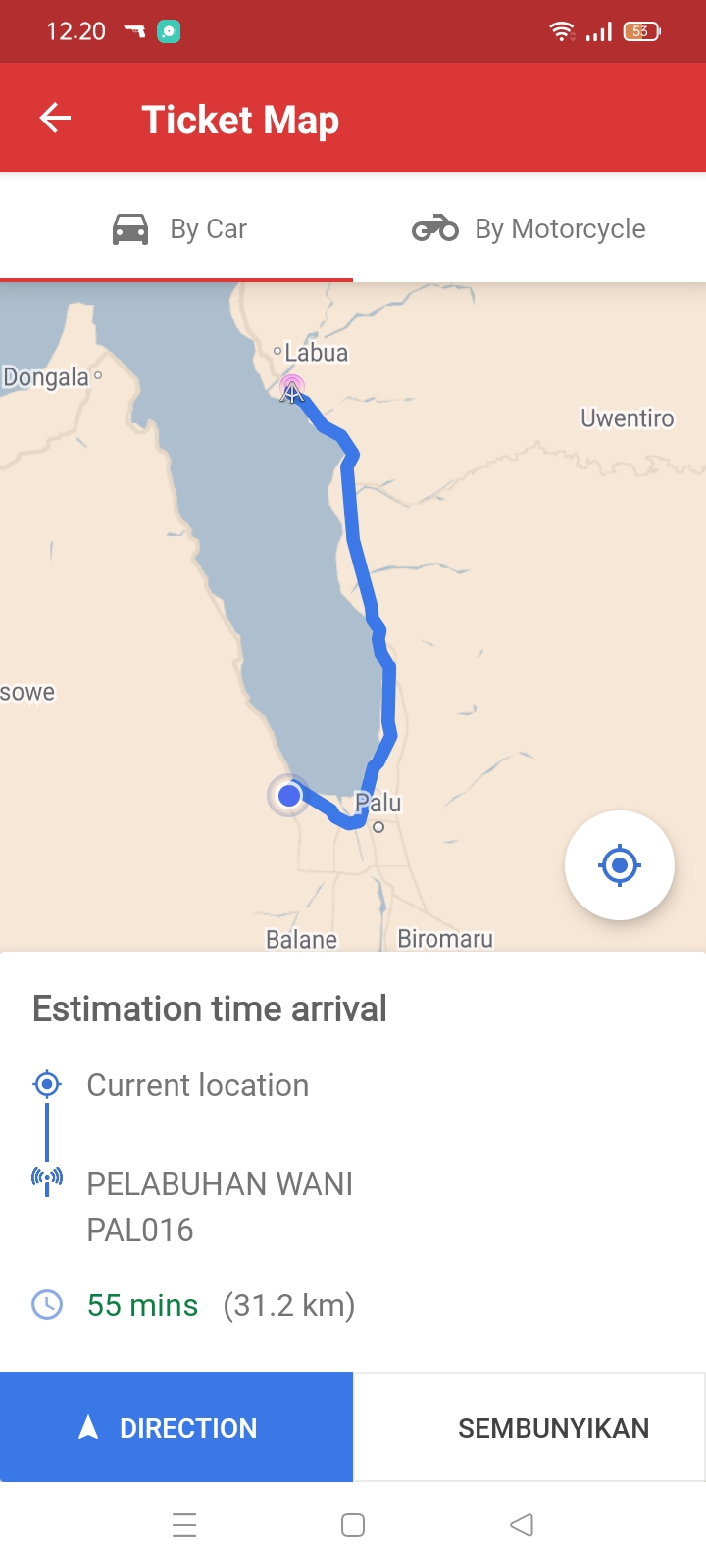Tap the destination marker near Labua

click(x=292, y=389)
